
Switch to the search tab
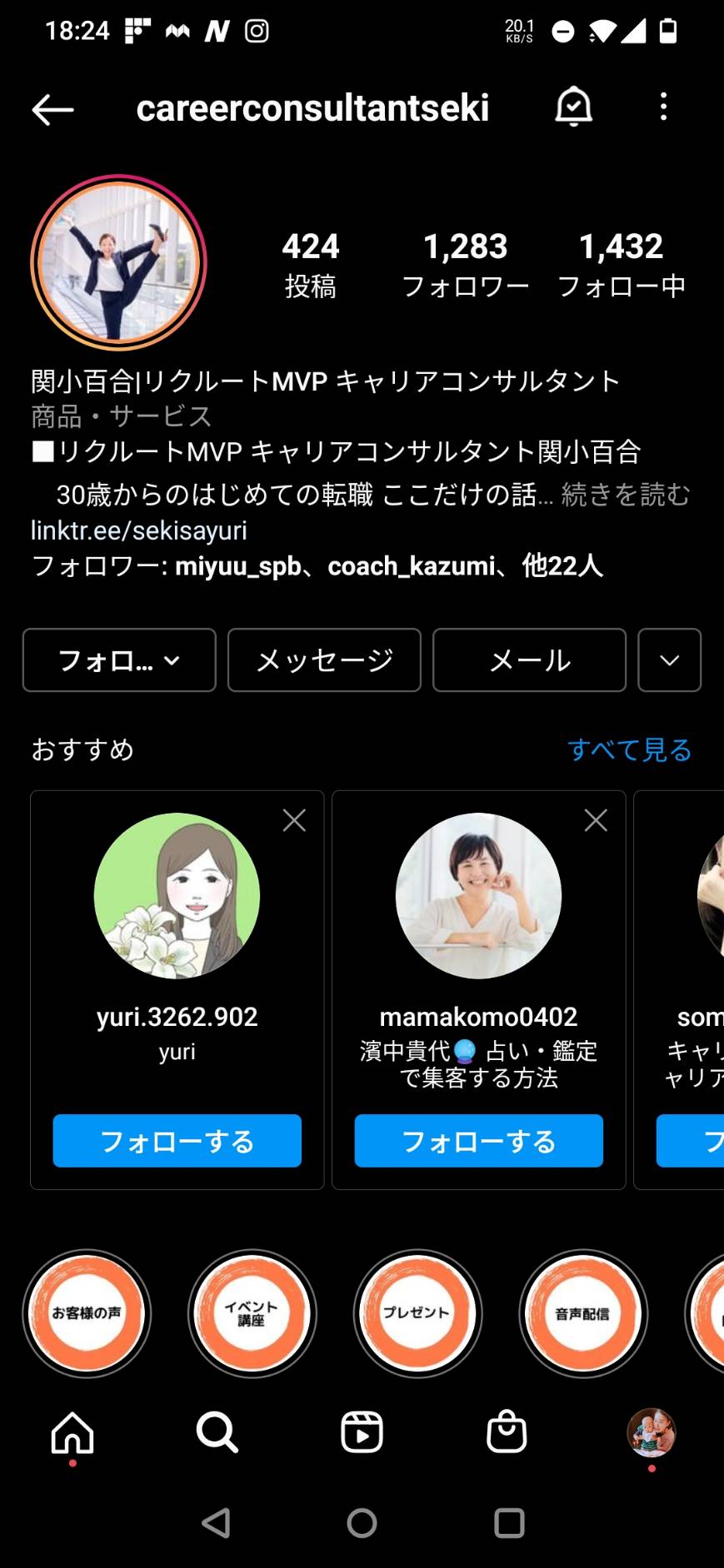217,1432
